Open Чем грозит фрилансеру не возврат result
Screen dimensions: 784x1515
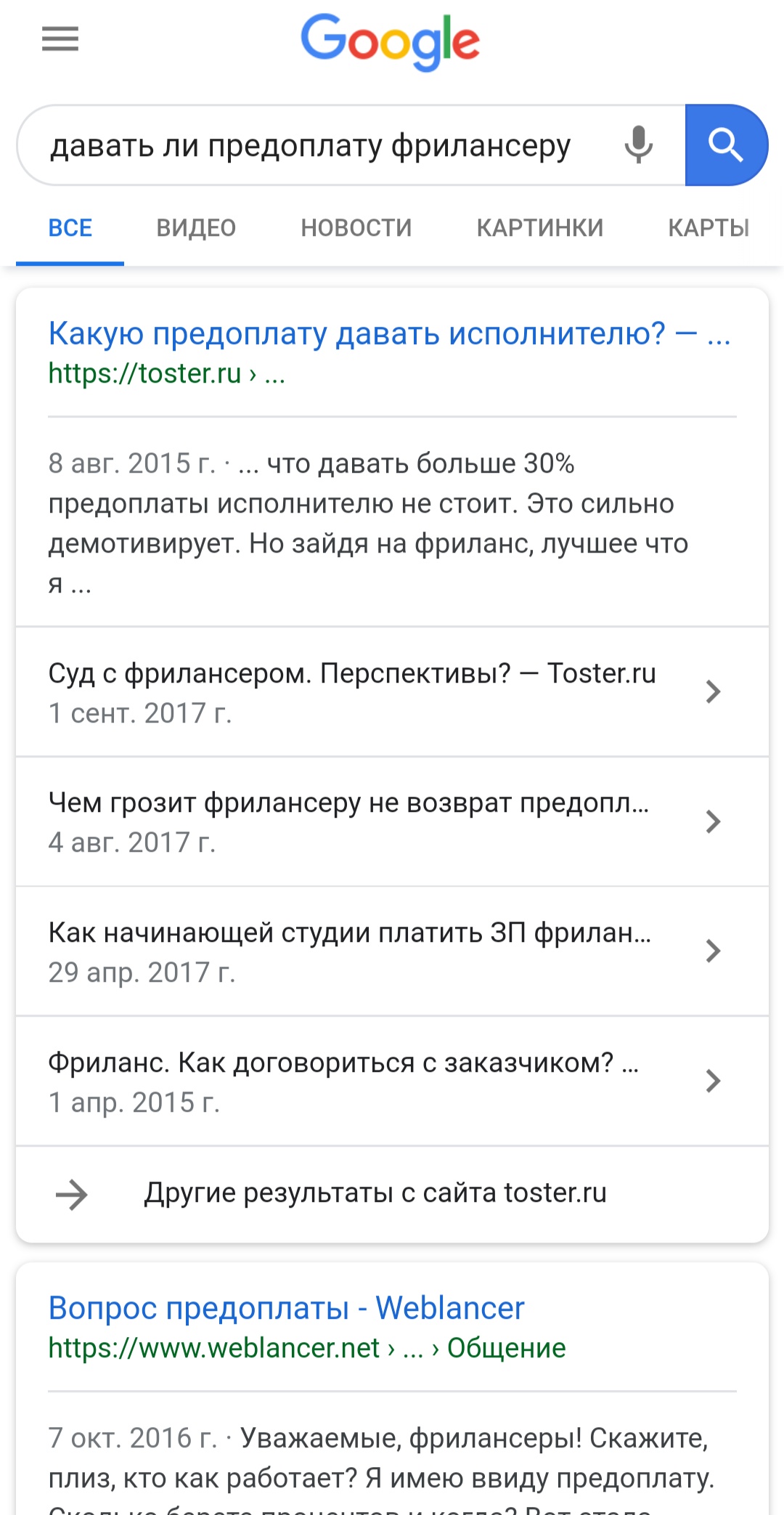(x=392, y=821)
